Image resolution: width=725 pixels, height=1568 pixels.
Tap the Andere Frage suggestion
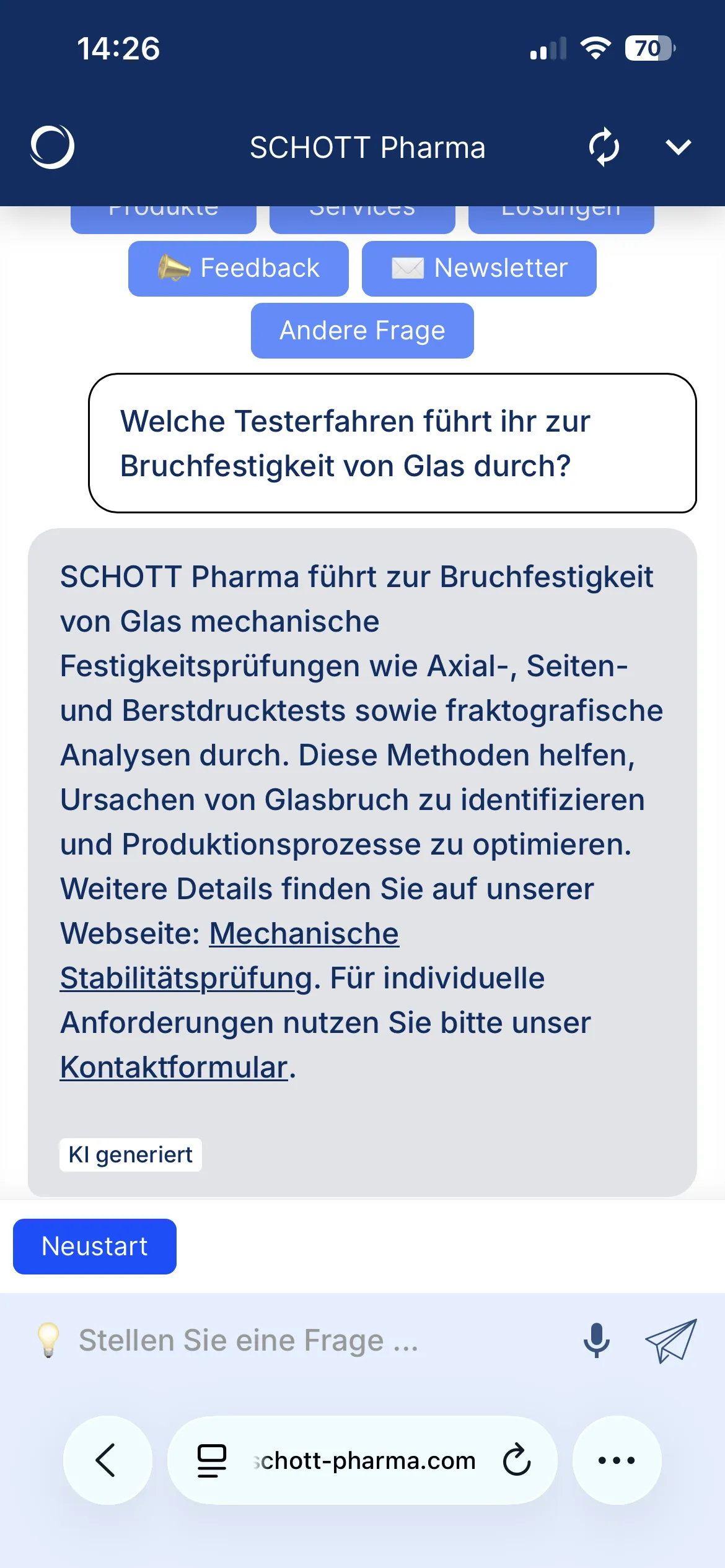click(362, 330)
